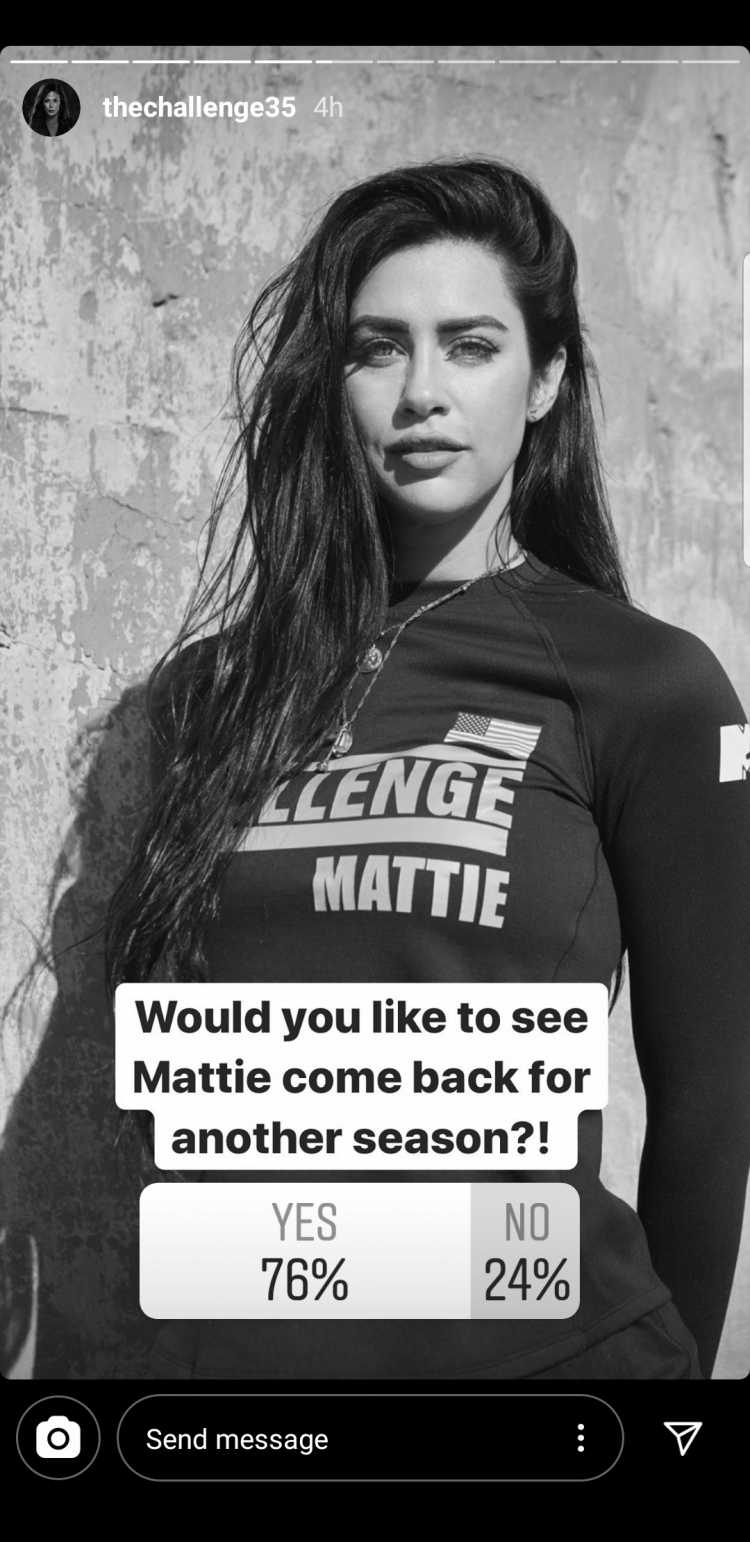Screen dimensions: 750x1542
Task: Vote NO on the Mattie poll
Action: (x=526, y=1250)
